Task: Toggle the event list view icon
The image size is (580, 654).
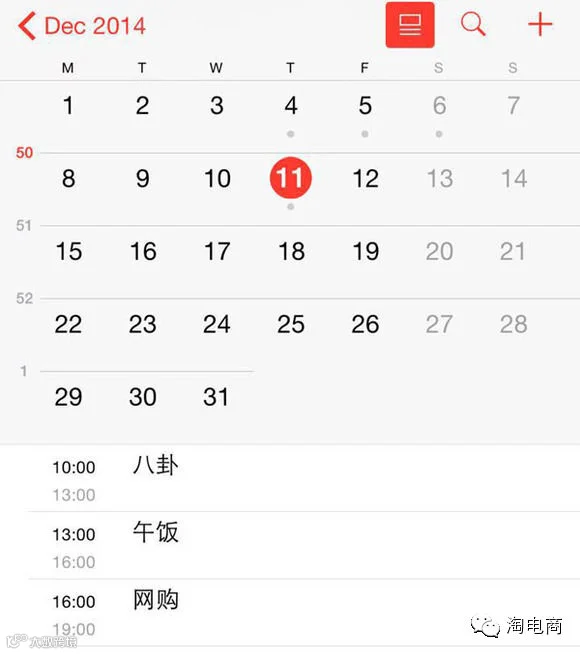Action: point(410,25)
